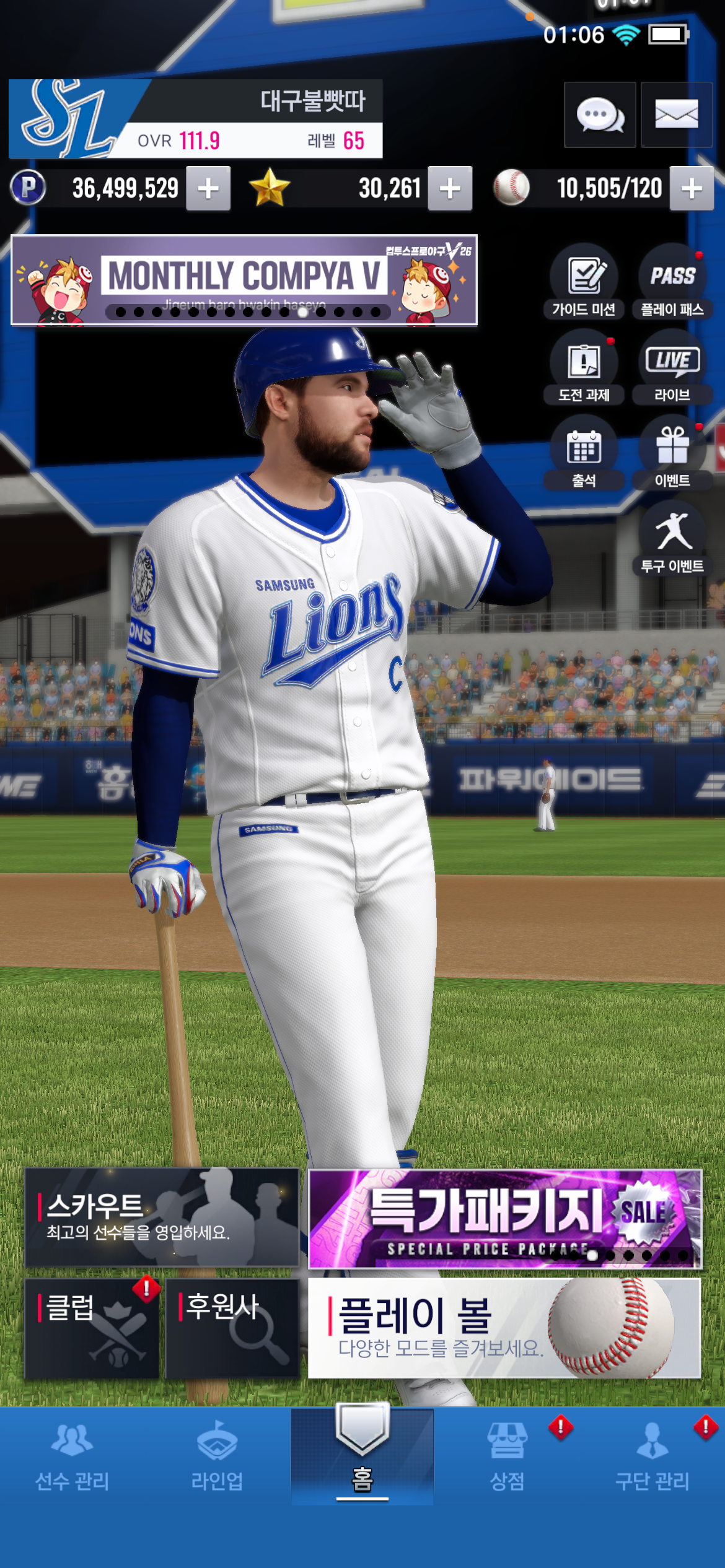The height and width of the screenshot is (1568, 725).
Task: Start 플레이 볼 play ball
Action: tap(504, 1328)
